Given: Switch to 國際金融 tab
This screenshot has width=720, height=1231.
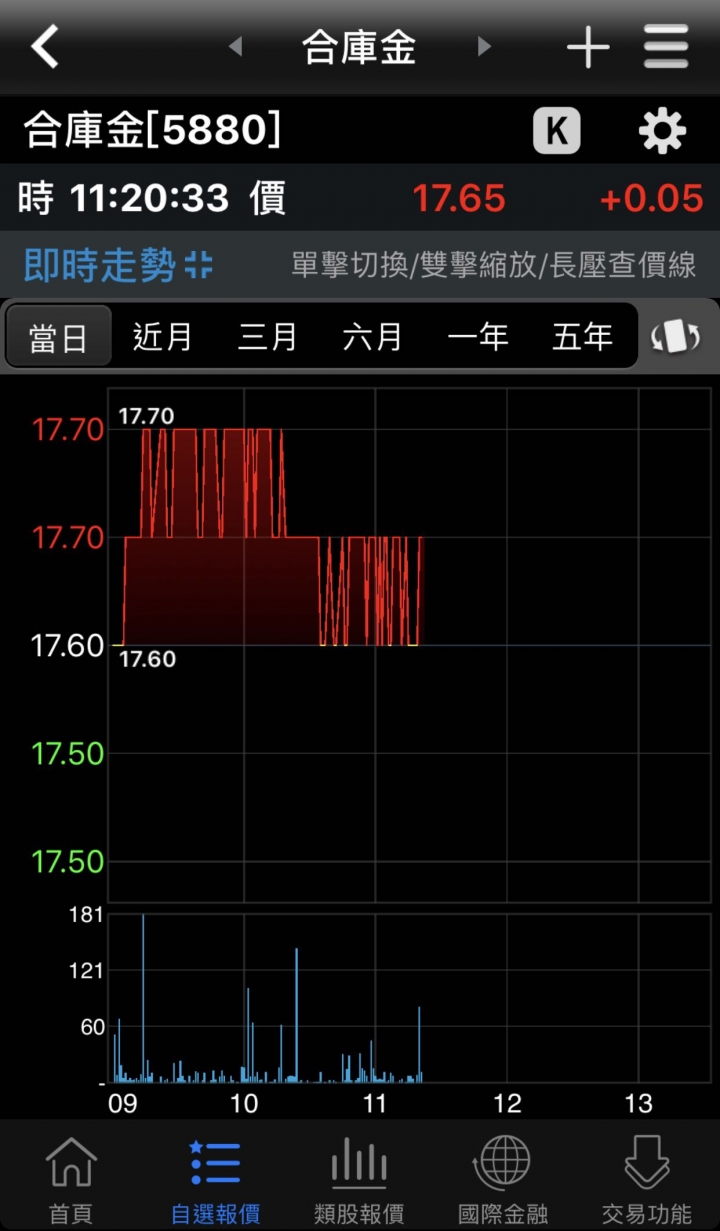Looking at the screenshot, I should (x=503, y=1178).
